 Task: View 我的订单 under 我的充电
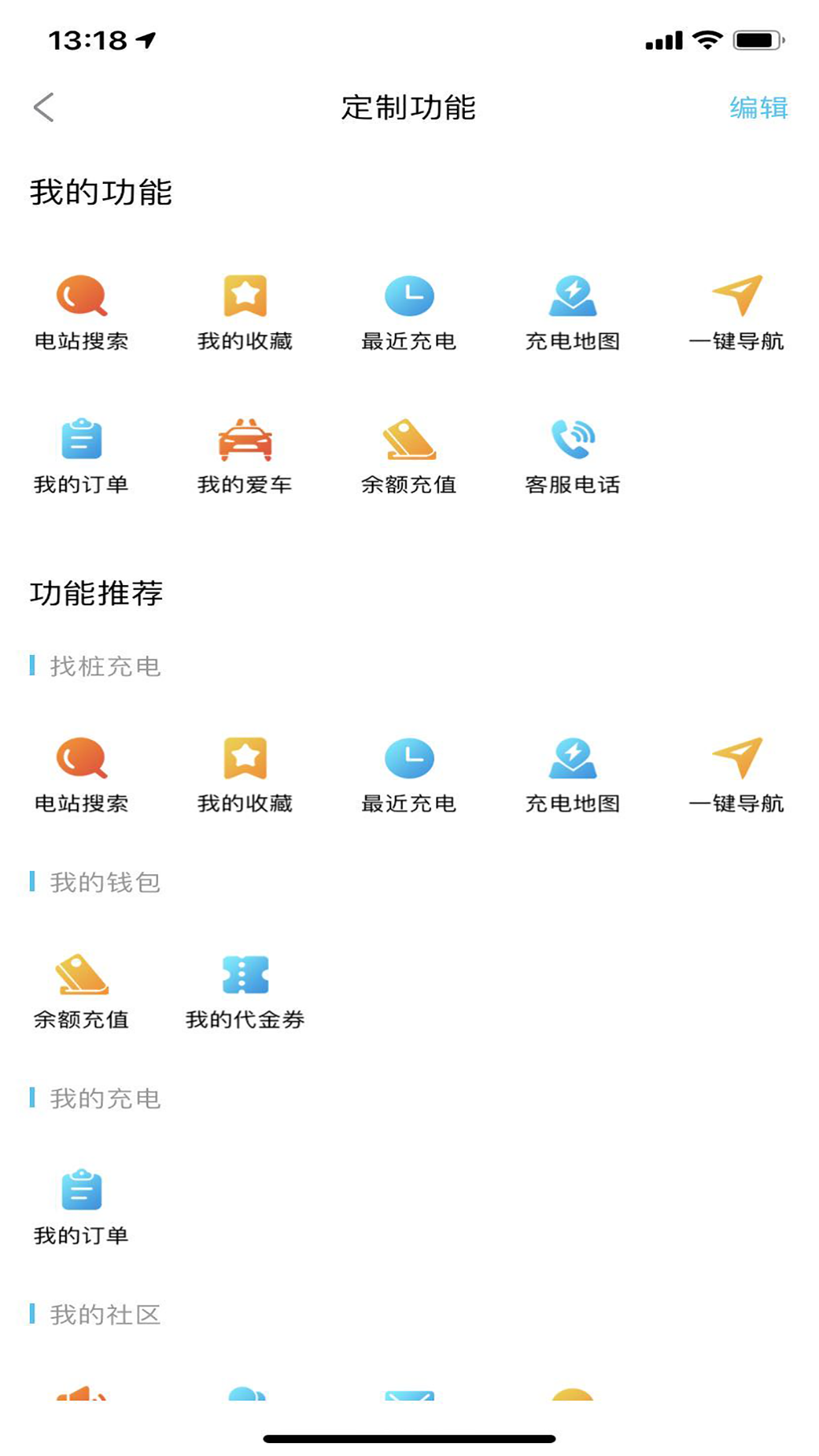click(x=81, y=1206)
